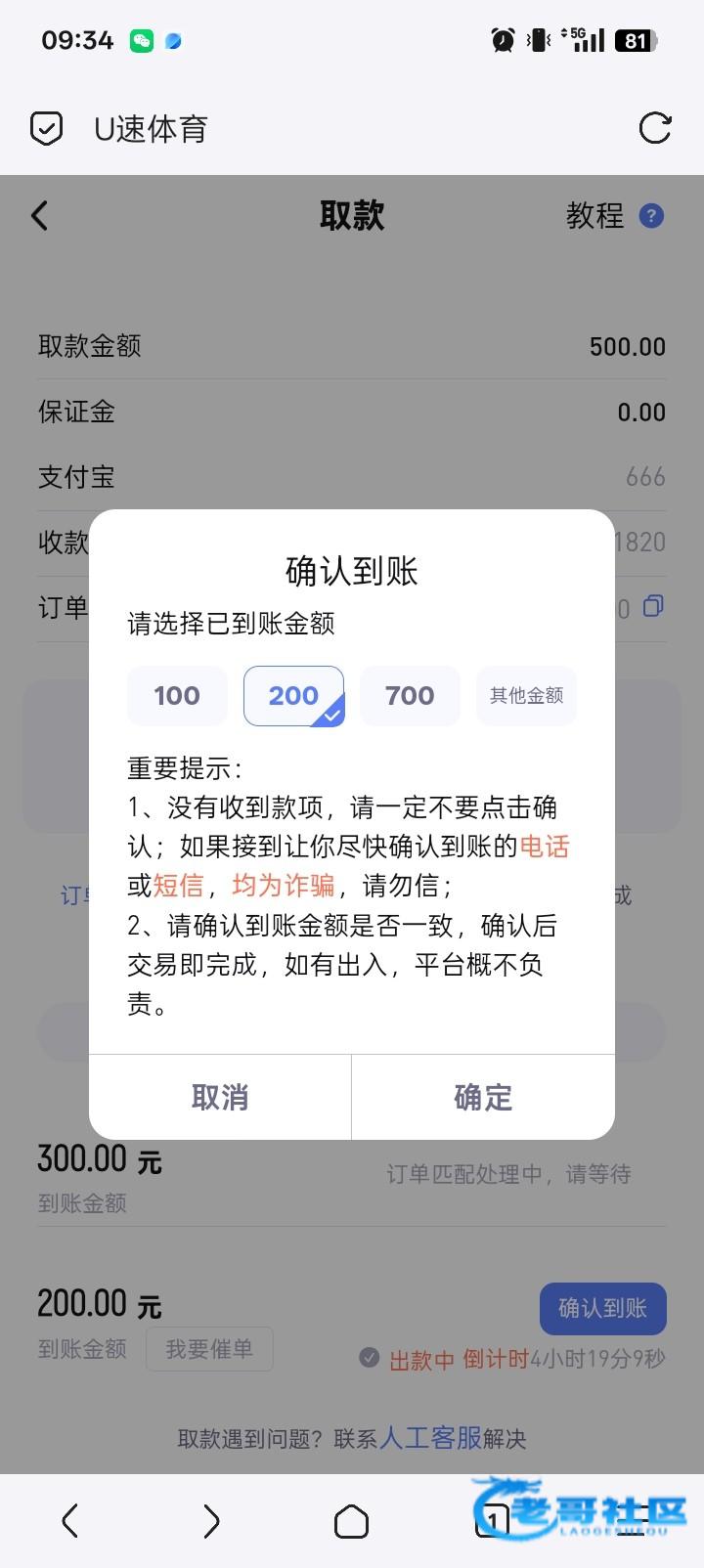Select the 100 amount option

pyautogui.click(x=177, y=696)
